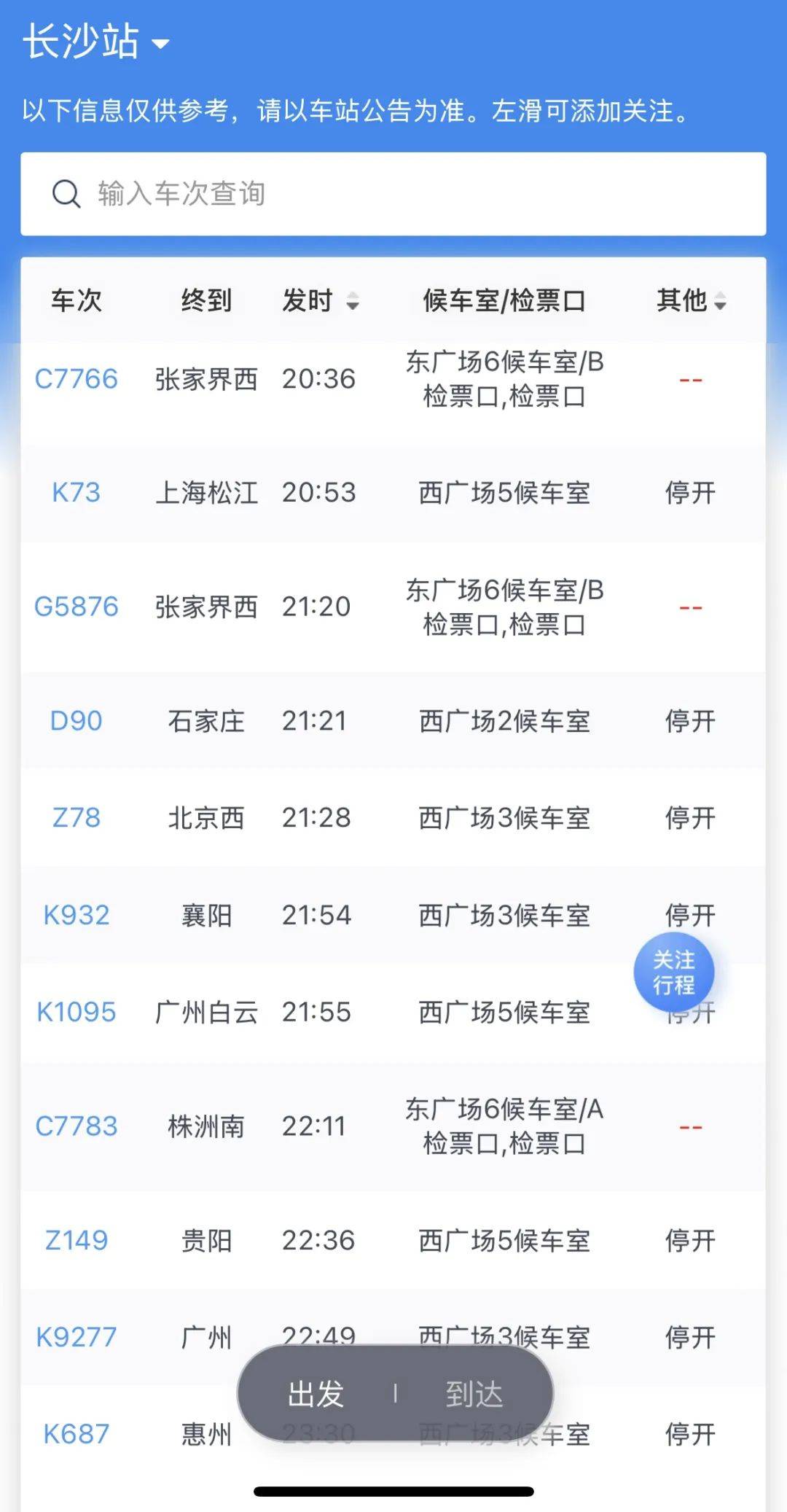The height and width of the screenshot is (1512, 787).
Task: View details for train G5876
Action: [x=393, y=607]
